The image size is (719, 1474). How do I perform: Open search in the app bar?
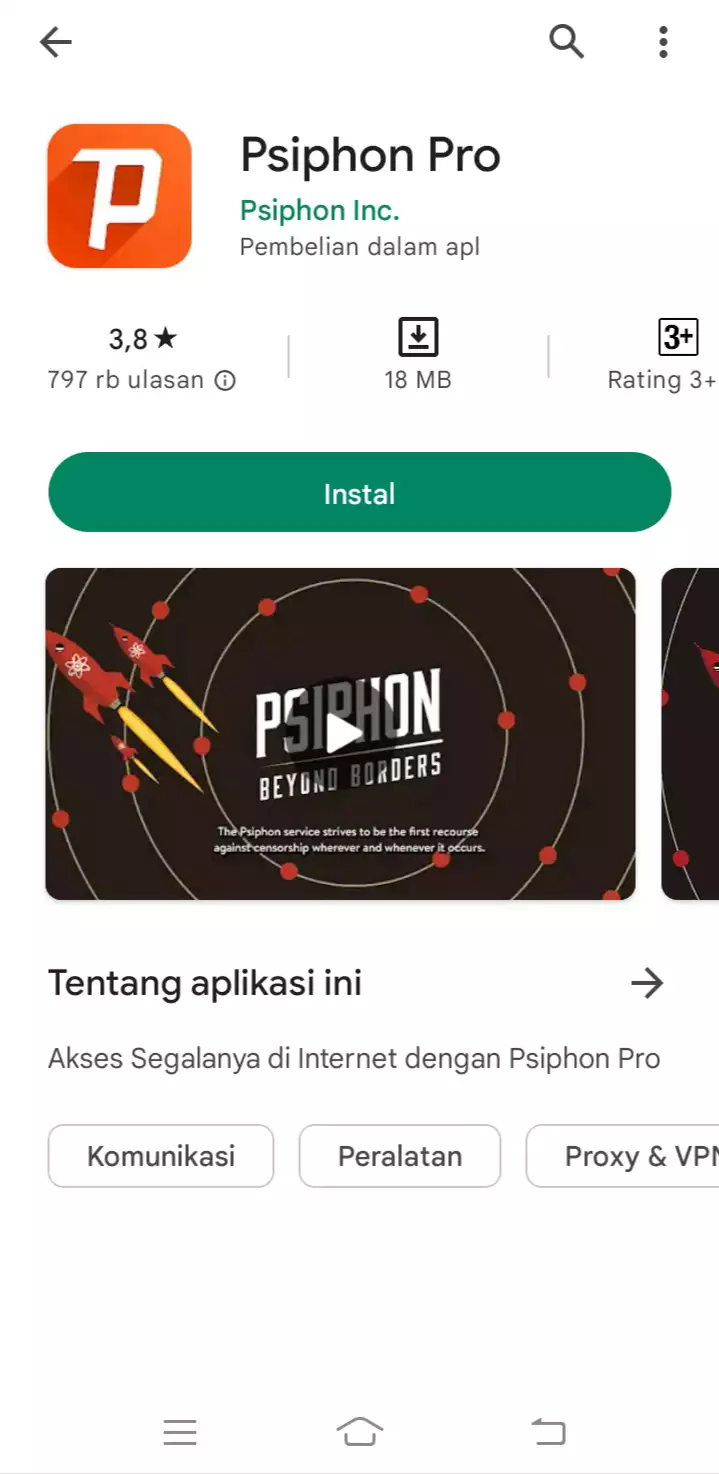pos(566,42)
